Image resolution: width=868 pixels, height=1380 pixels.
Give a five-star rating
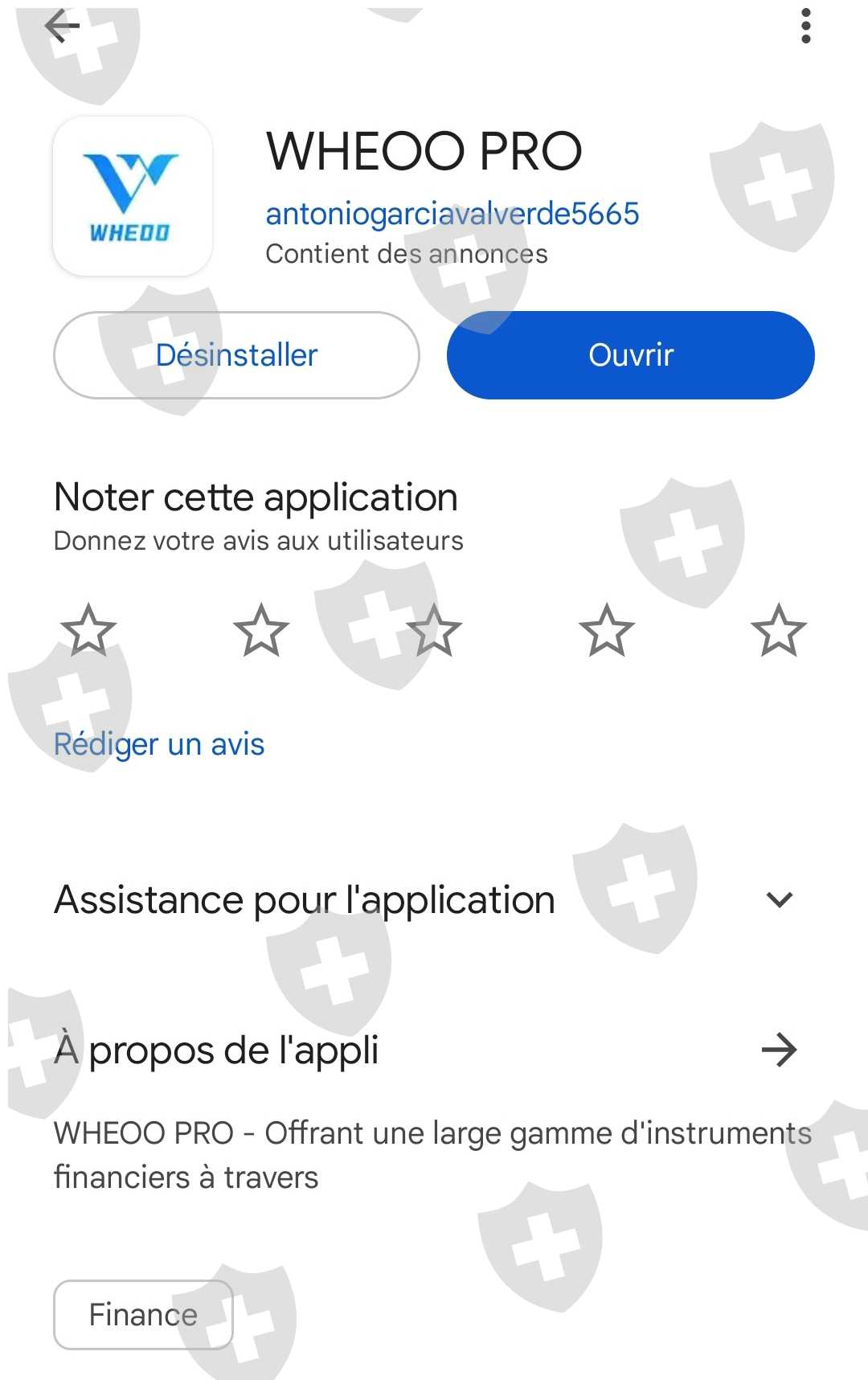point(779,630)
